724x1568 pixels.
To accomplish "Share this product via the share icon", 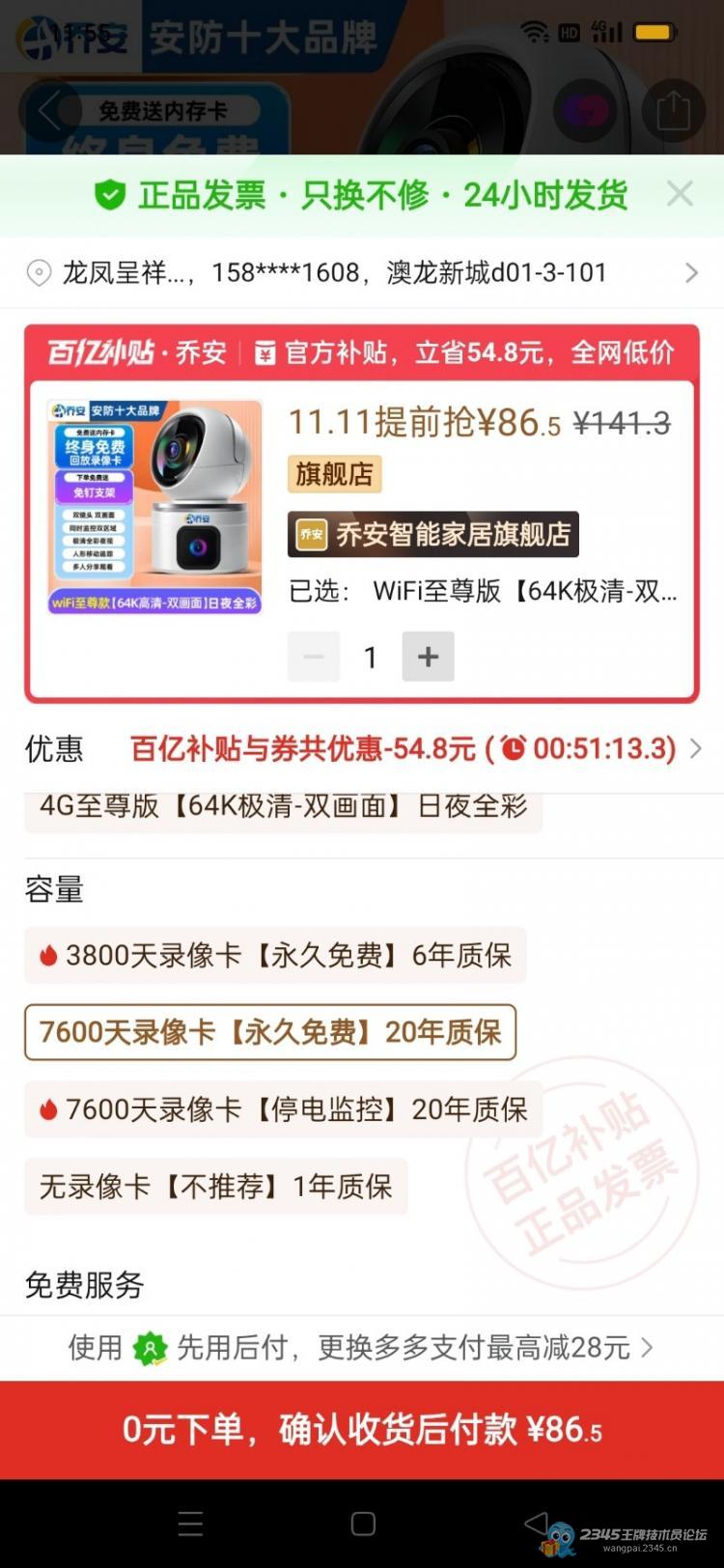I will 673,112.
